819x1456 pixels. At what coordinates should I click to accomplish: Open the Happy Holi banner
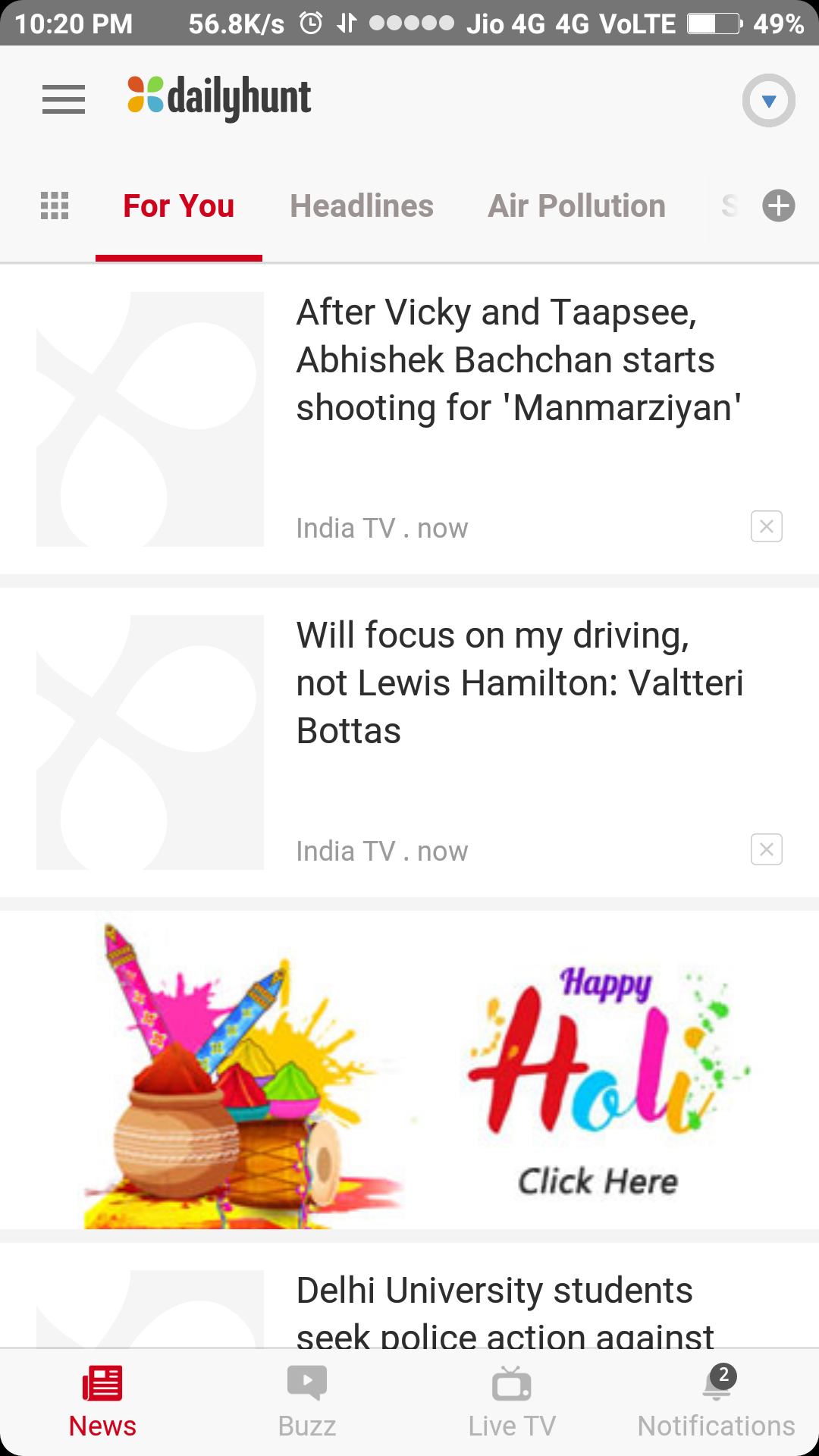(409, 1071)
